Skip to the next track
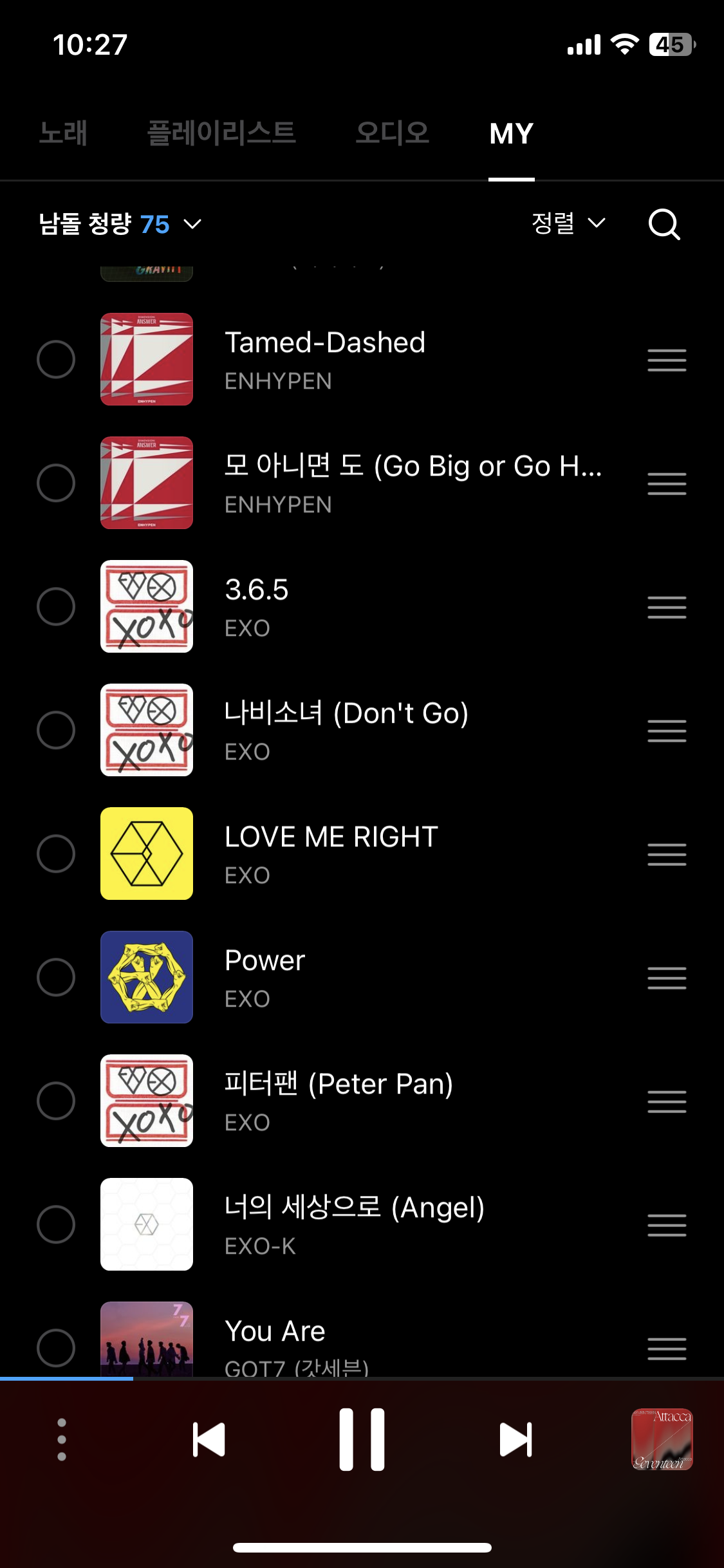 pyautogui.click(x=515, y=1439)
